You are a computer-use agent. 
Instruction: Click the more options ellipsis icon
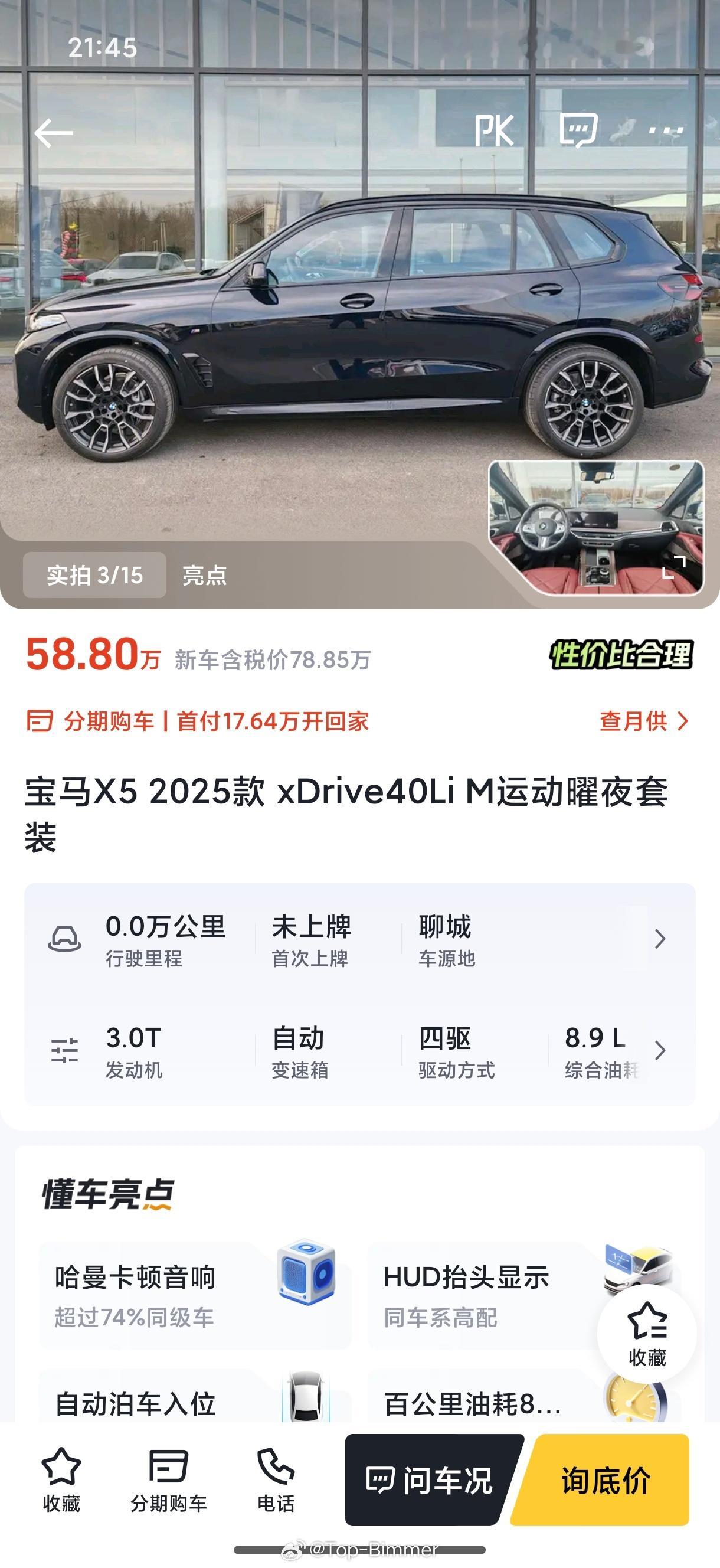[x=665, y=129]
